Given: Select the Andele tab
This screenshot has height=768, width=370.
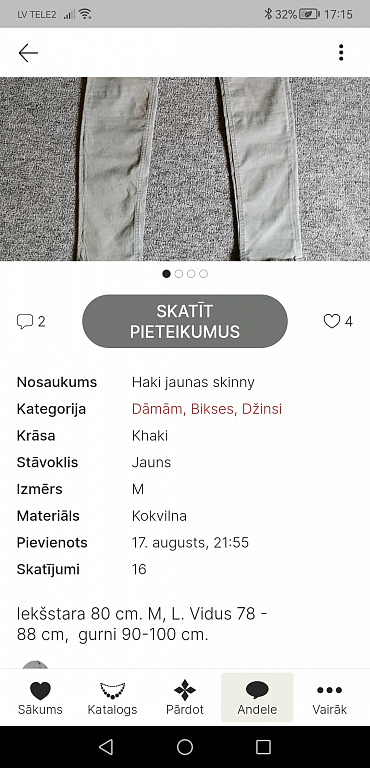Looking at the screenshot, I should pyautogui.click(x=257, y=697).
